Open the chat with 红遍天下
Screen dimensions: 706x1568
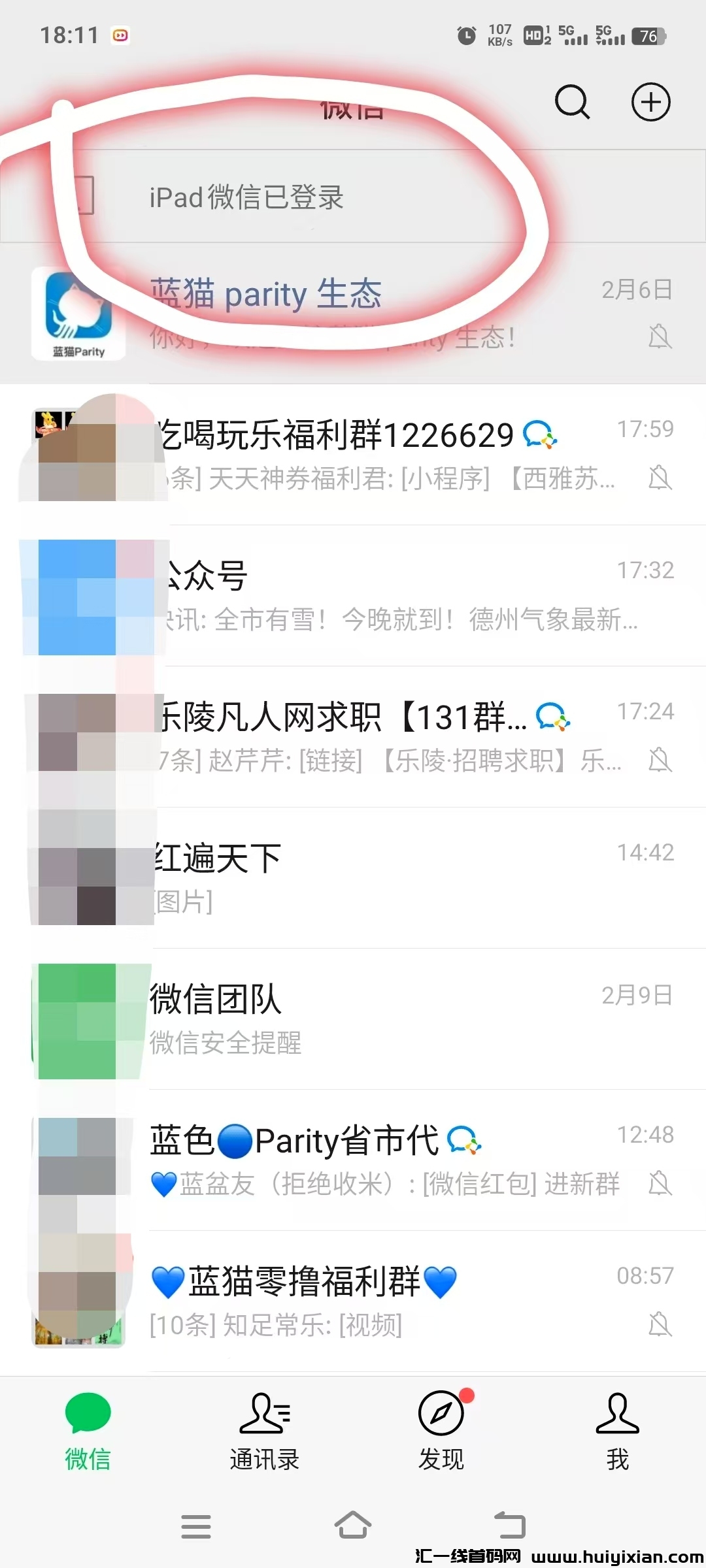tap(392, 878)
